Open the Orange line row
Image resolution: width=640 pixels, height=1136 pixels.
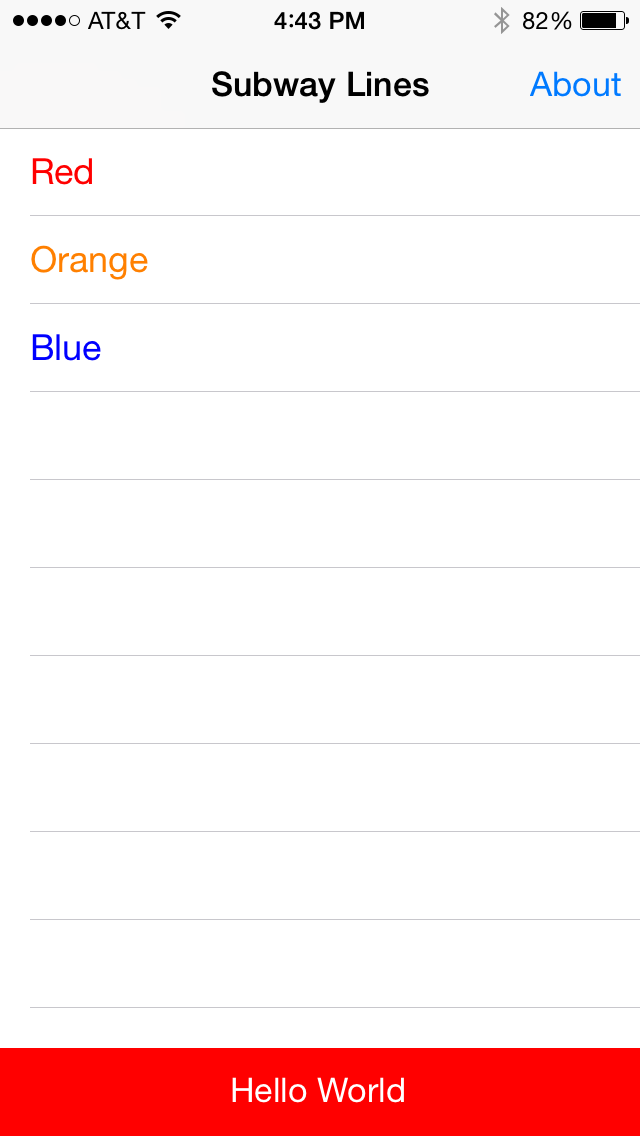pos(320,260)
